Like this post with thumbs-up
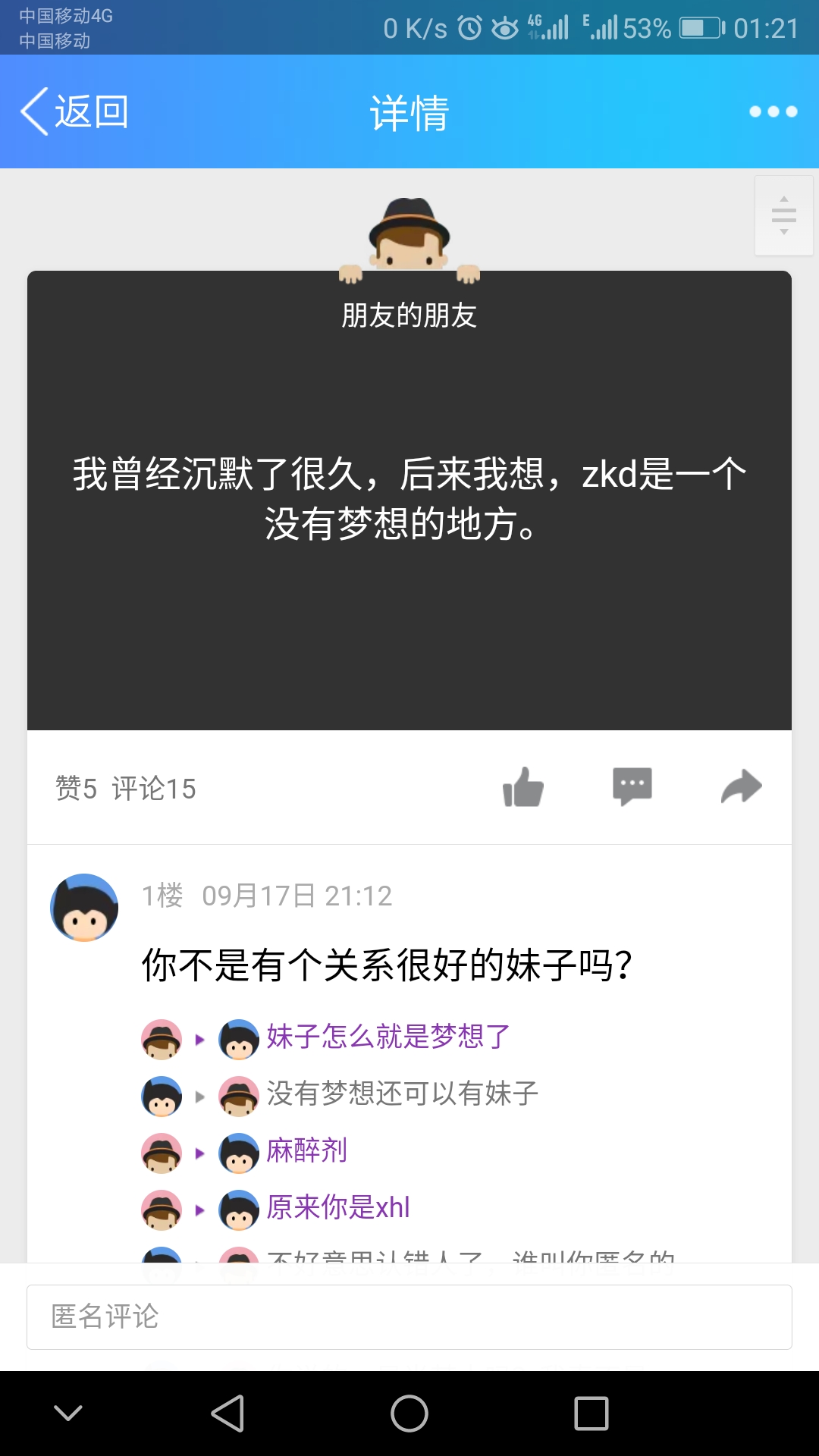The image size is (819, 1456). pyautogui.click(x=523, y=786)
